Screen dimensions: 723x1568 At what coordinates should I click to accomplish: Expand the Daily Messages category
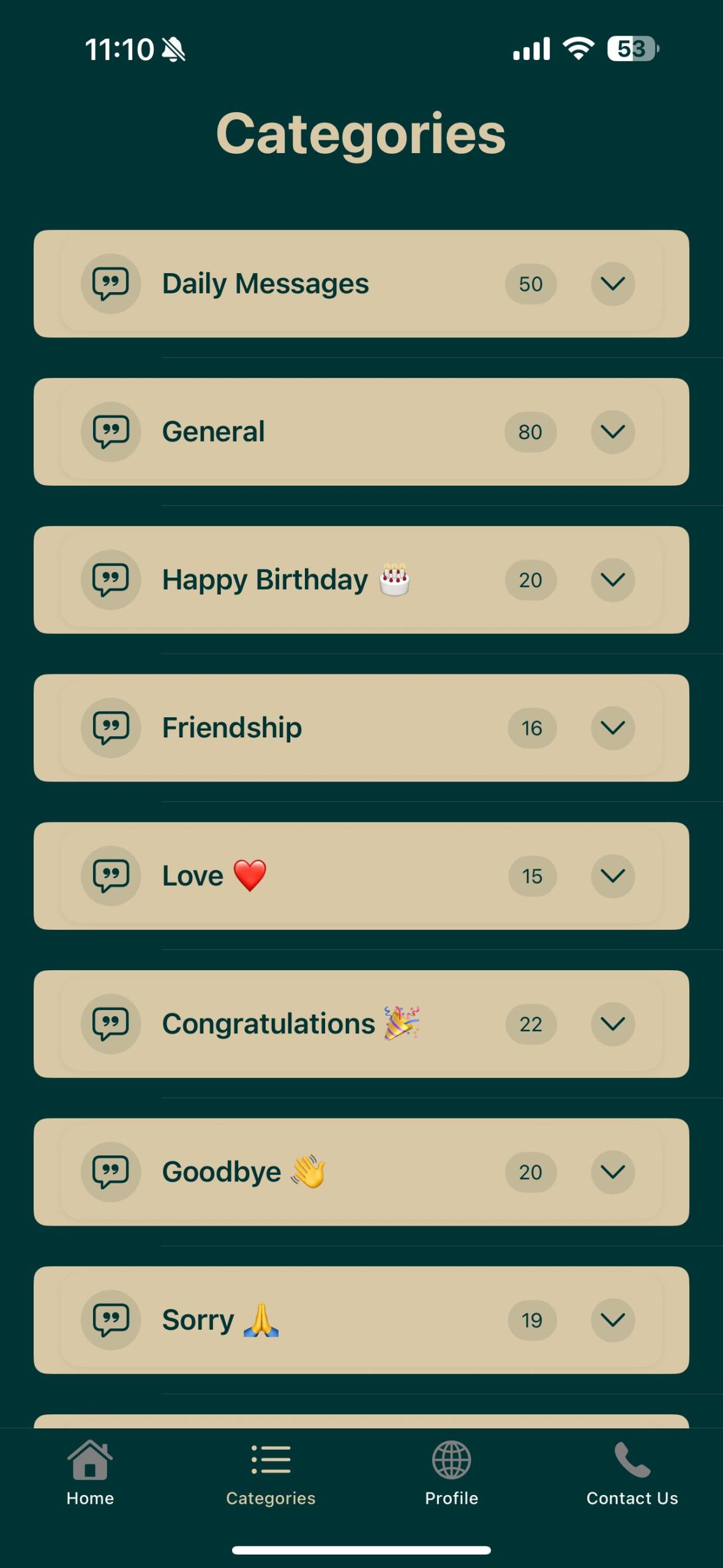[612, 284]
